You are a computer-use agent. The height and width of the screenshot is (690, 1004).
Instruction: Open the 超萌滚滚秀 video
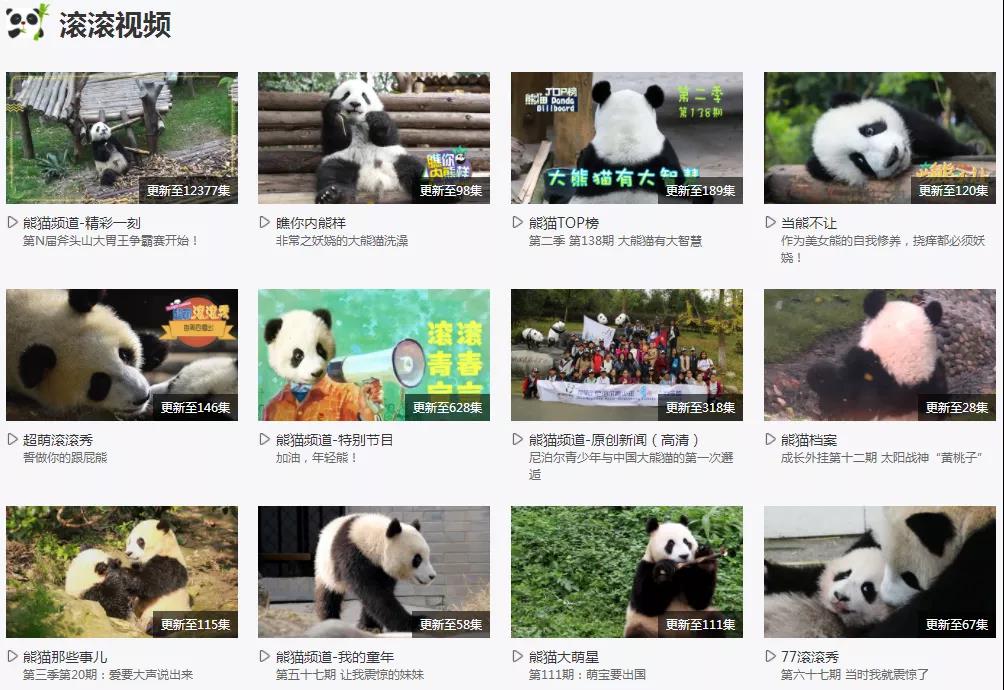point(121,355)
